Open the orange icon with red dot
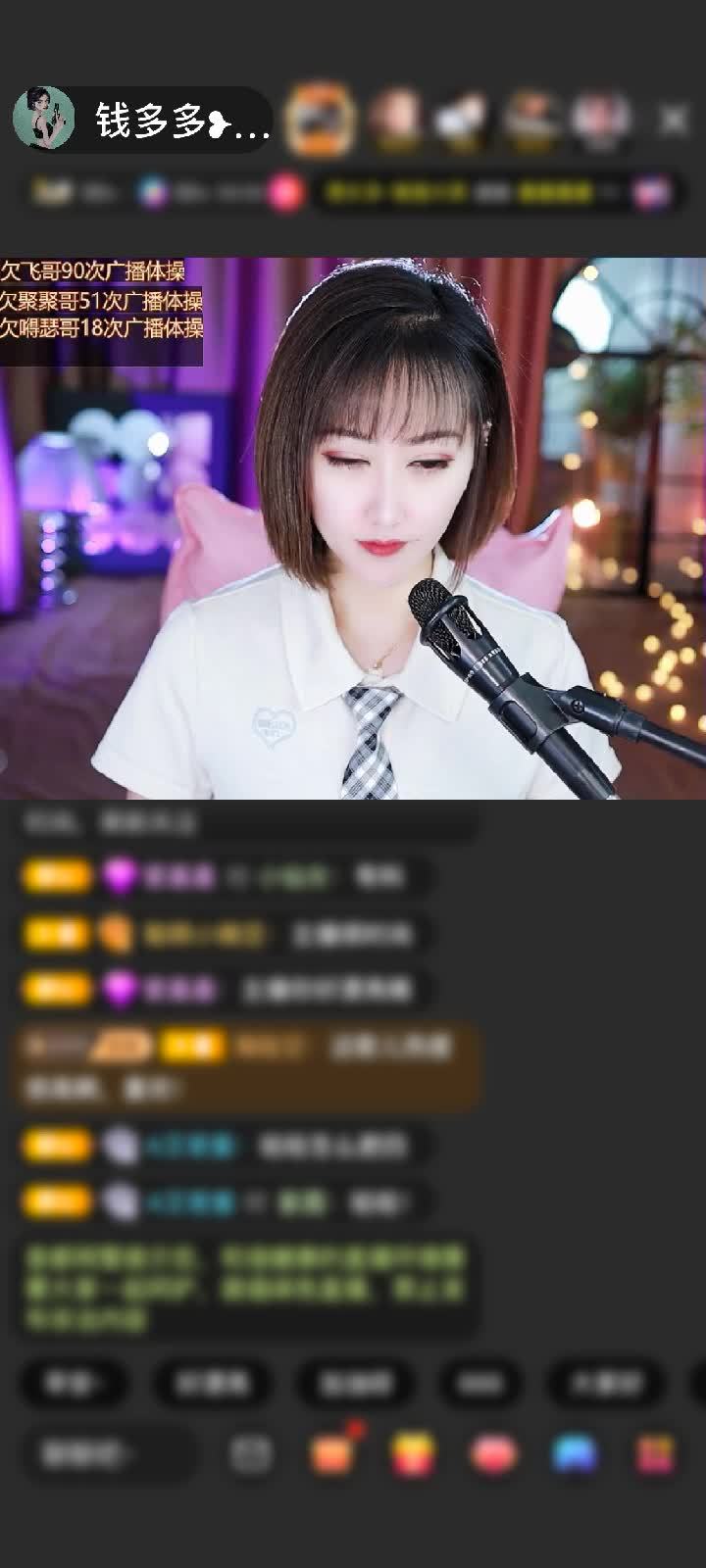 332,1454
